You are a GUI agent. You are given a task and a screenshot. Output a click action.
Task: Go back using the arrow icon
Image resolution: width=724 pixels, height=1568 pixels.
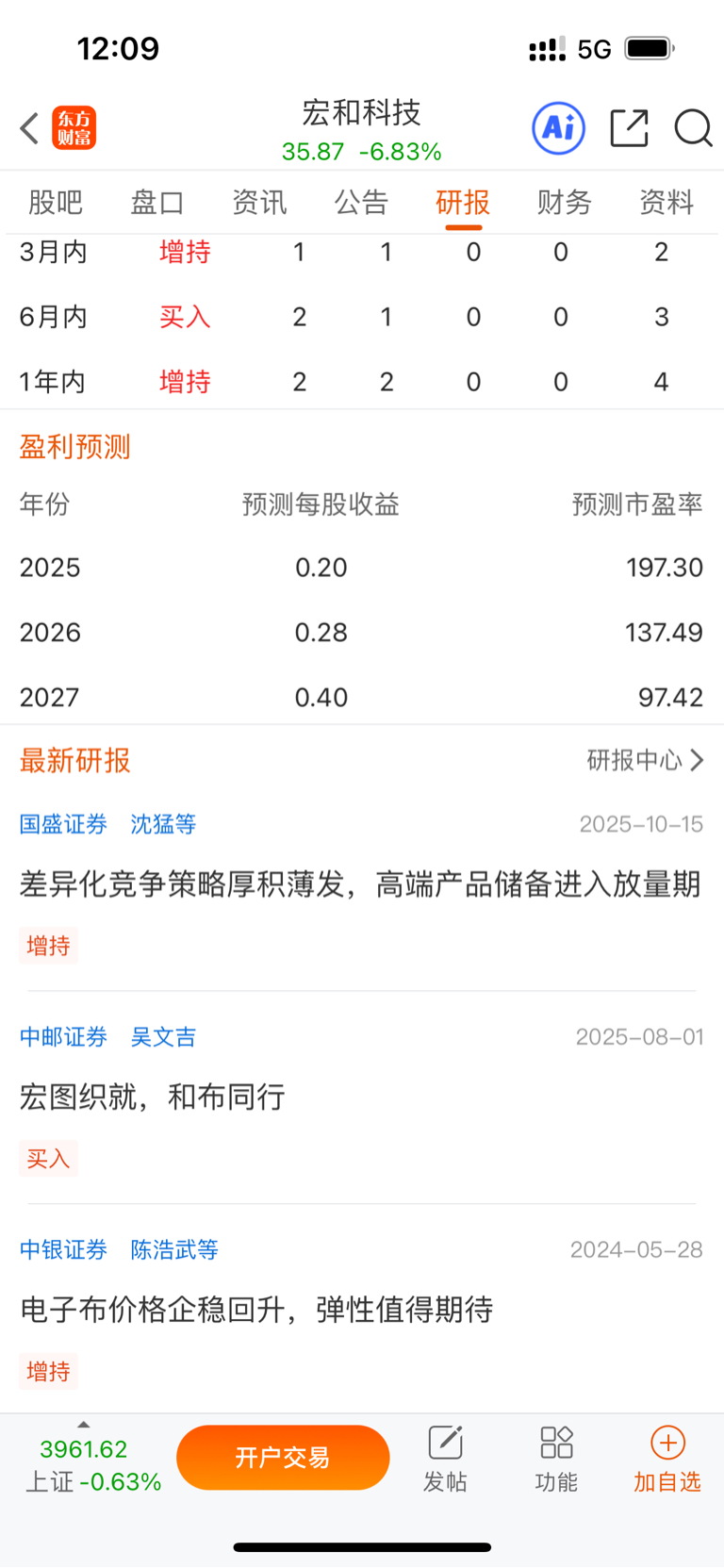coord(29,128)
